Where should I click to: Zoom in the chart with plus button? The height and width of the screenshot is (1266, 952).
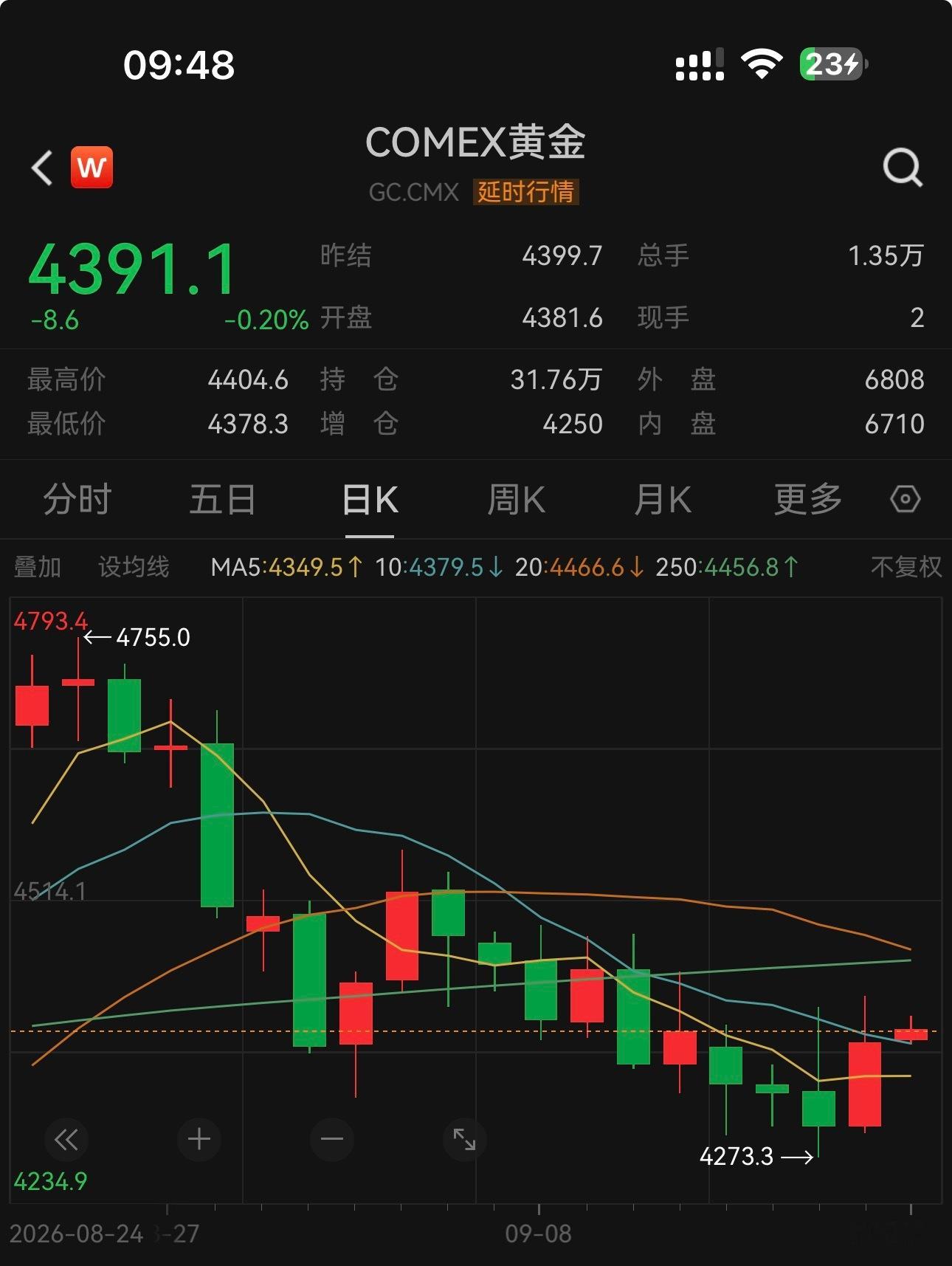coord(199,1140)
